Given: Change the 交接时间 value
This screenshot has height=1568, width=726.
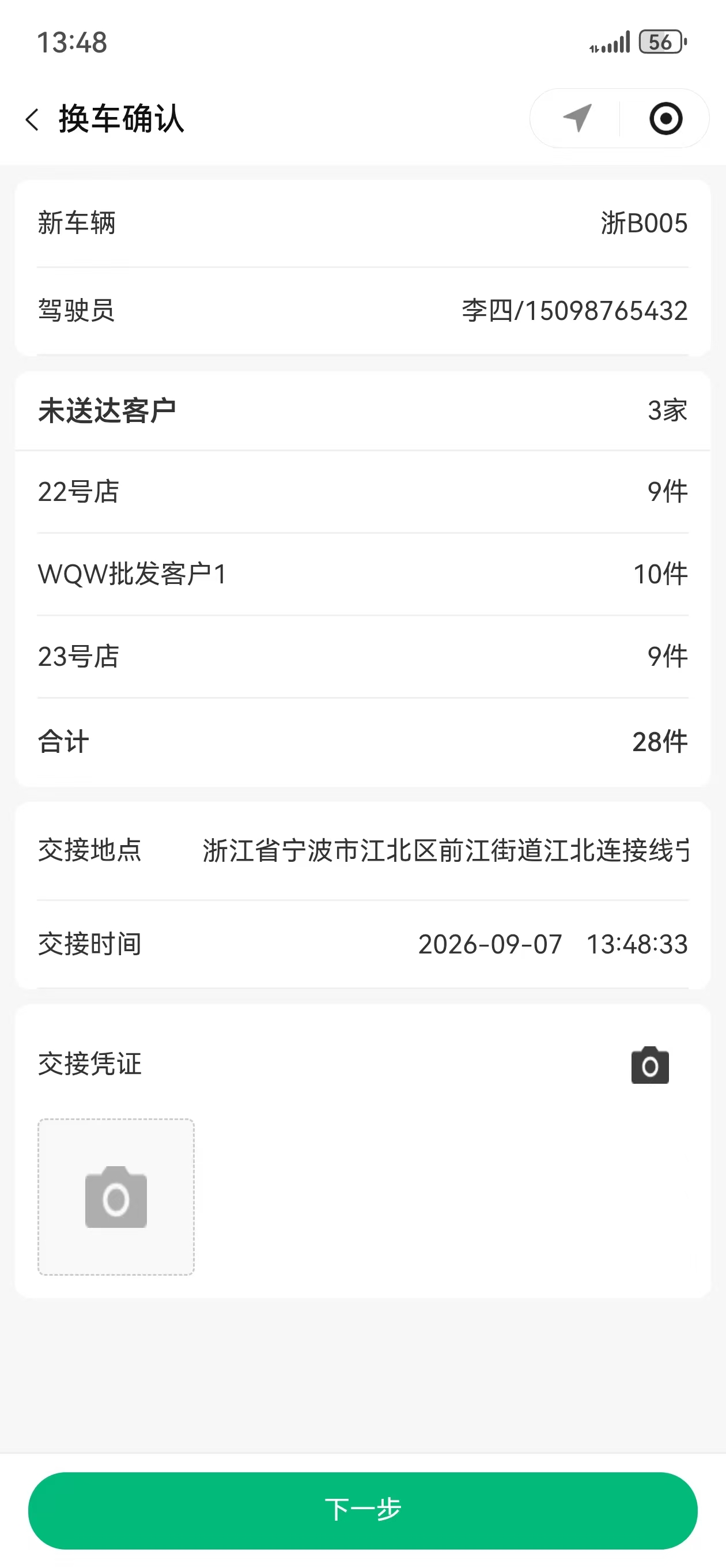Looking at the screenshot, I should point(553,944).
